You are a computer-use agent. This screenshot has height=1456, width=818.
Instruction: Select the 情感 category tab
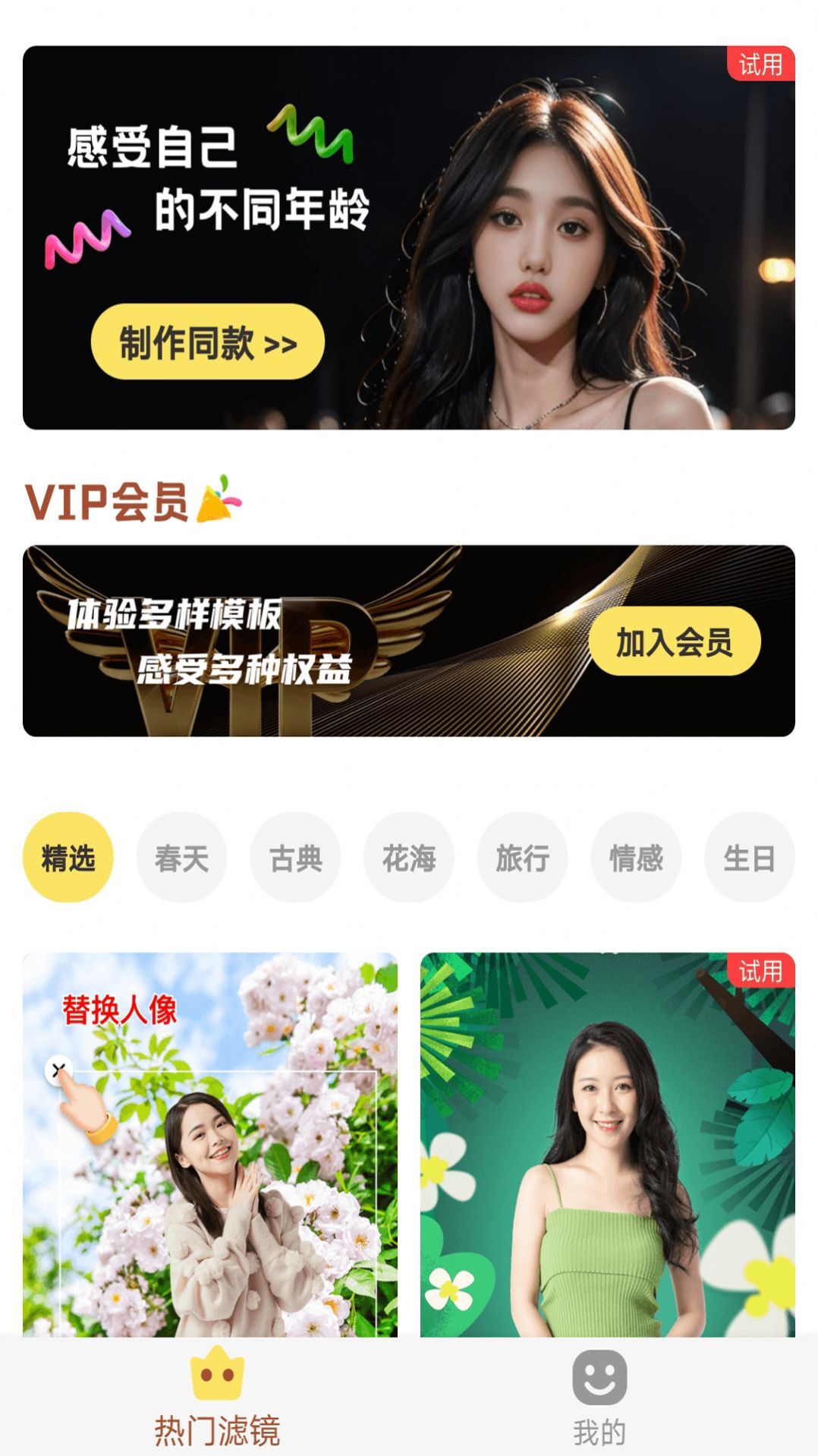[636, 858]
